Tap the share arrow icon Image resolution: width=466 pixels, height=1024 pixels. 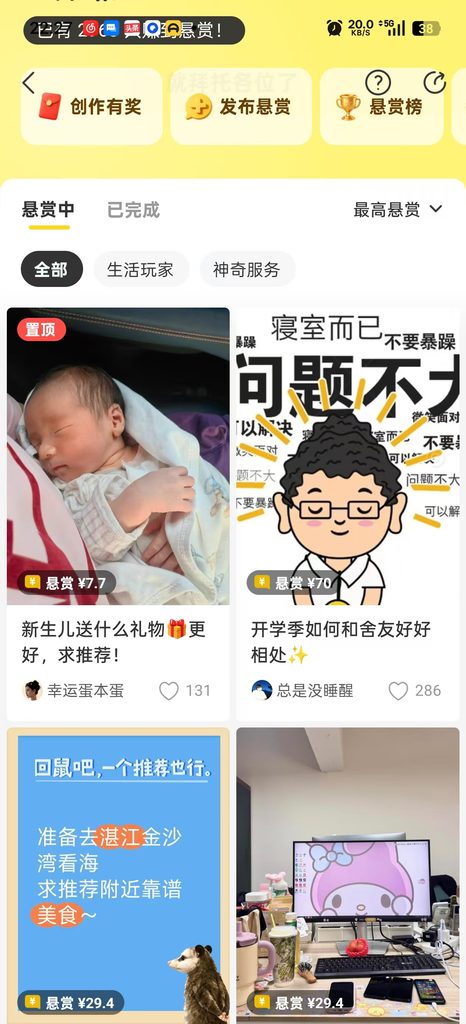point(434,83)
